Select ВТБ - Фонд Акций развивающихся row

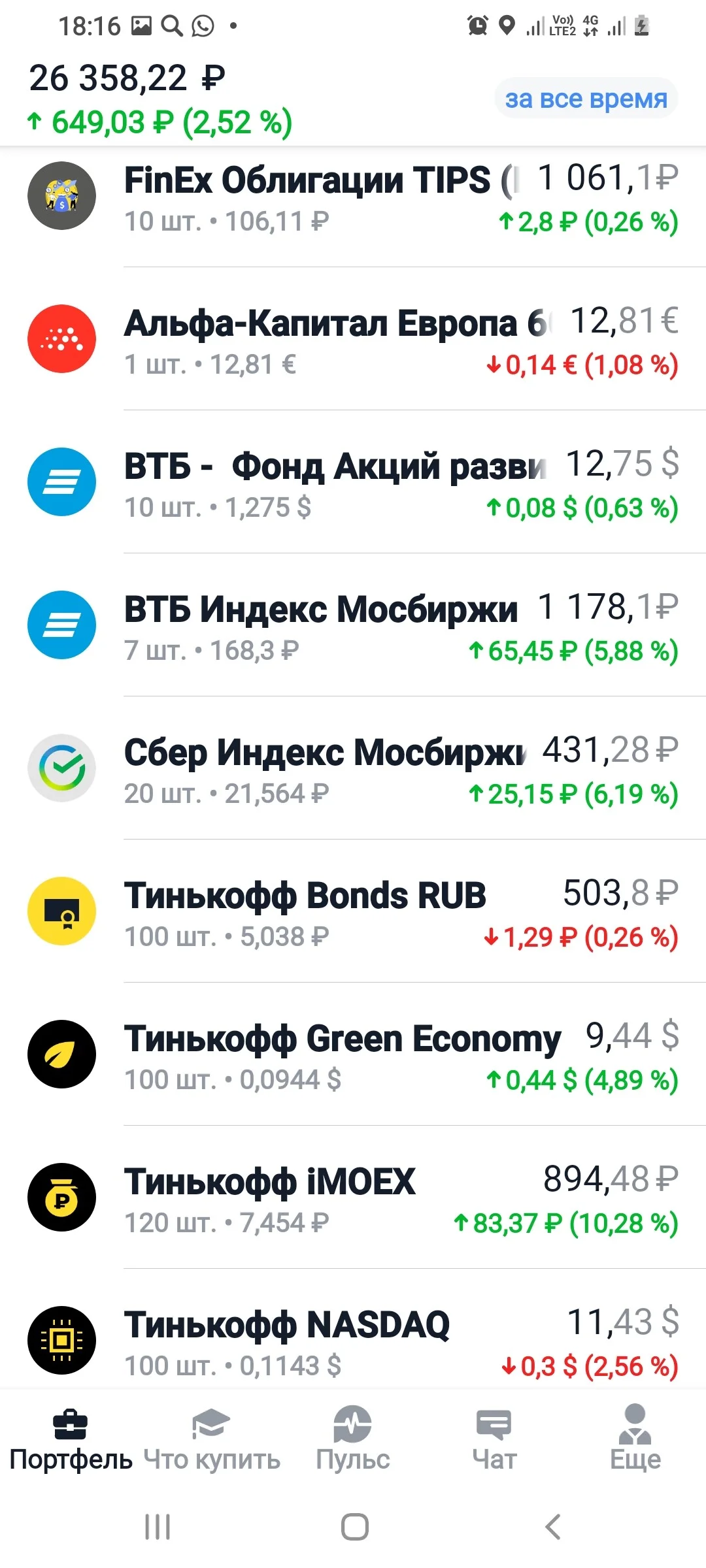[353, 482]
